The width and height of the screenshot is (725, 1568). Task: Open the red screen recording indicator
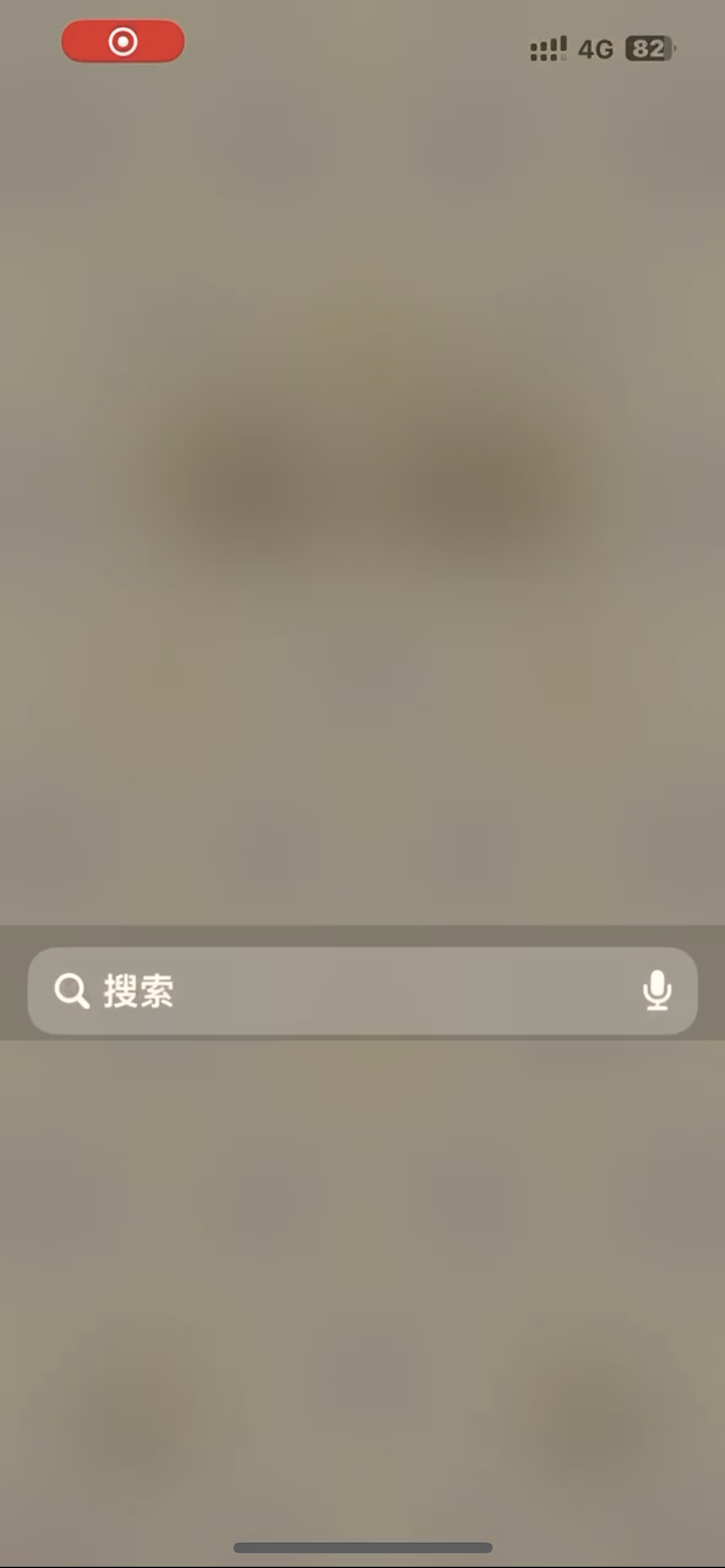[123, 41]
